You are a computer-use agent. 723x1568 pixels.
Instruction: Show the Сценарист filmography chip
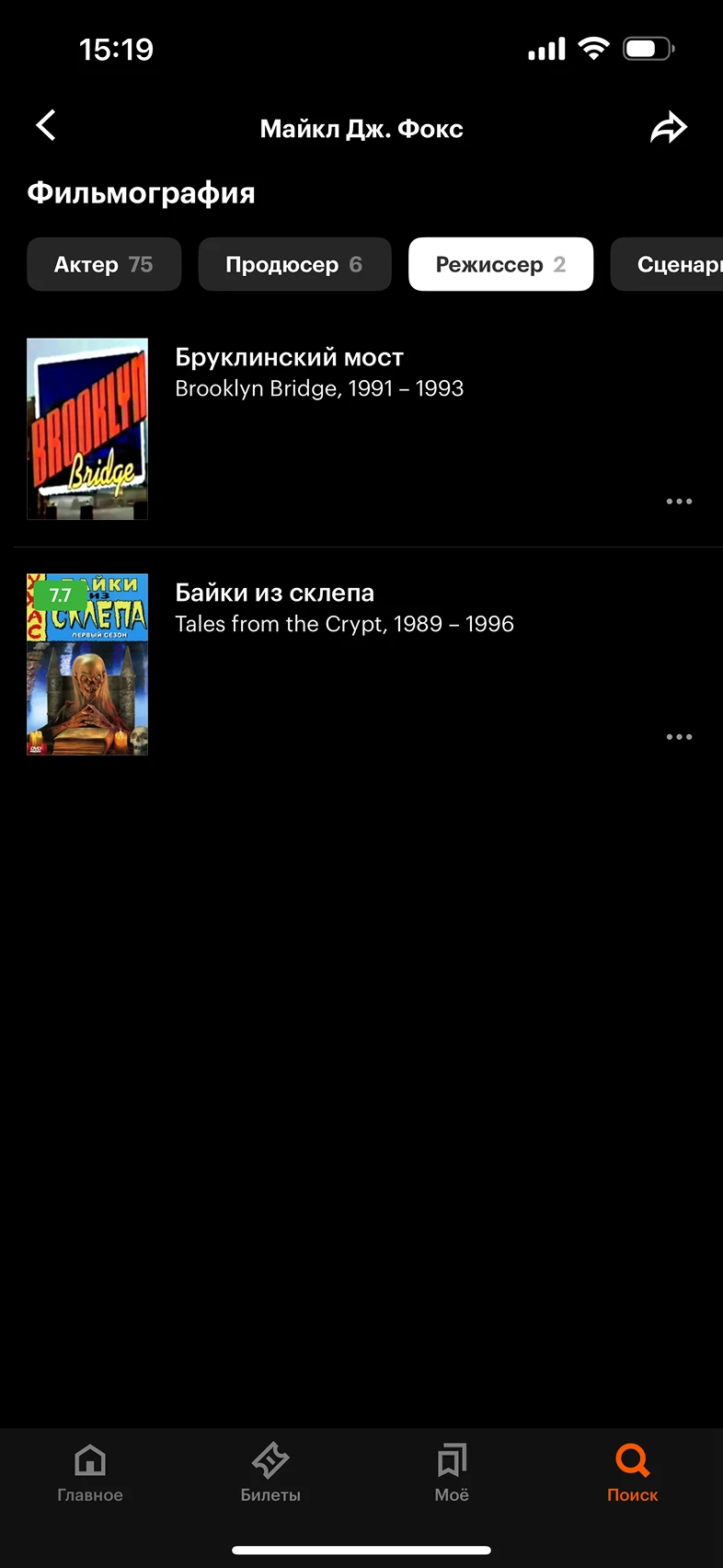click(670, 265)
